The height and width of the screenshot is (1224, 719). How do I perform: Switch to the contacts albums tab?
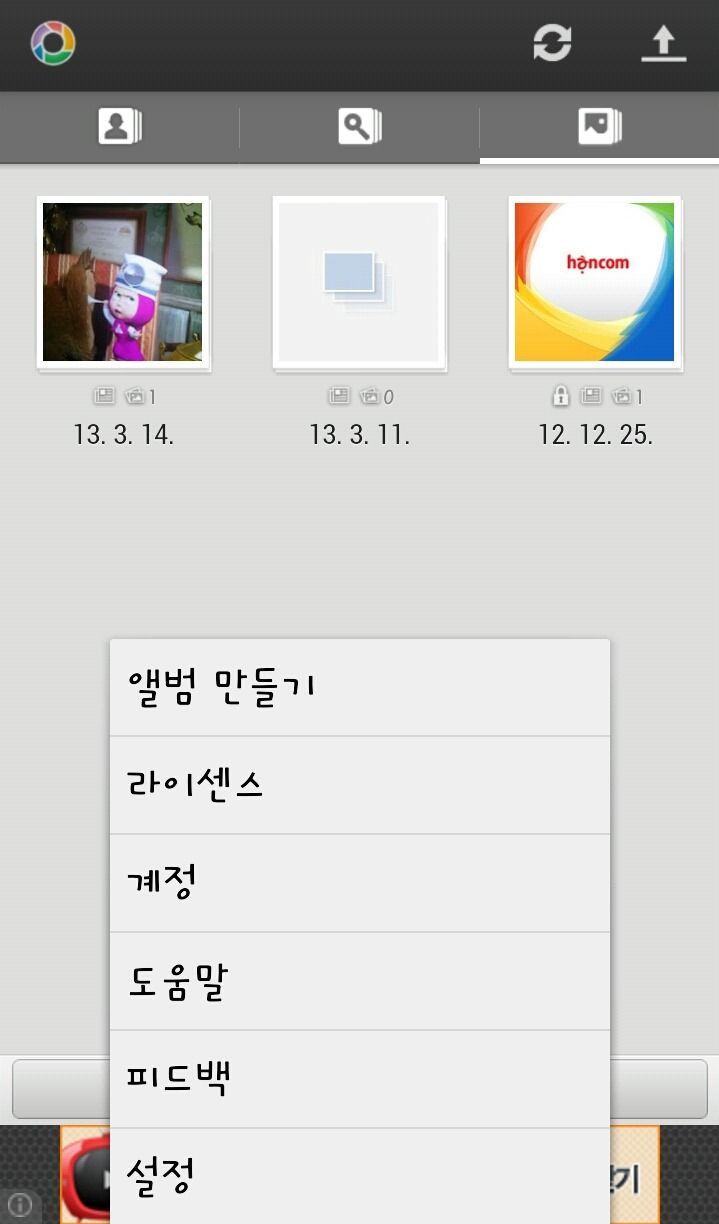120,127
